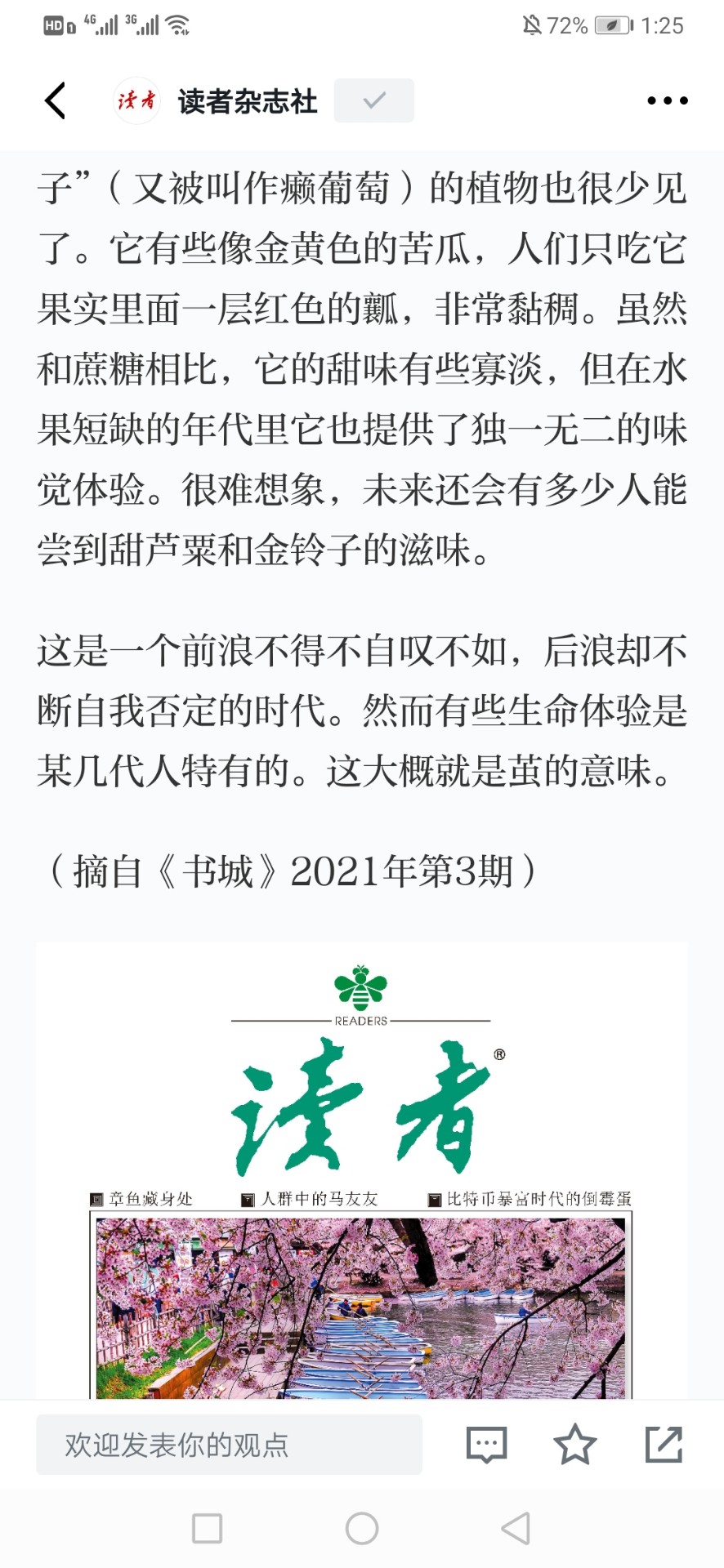Go back from the article

(55, 101)
